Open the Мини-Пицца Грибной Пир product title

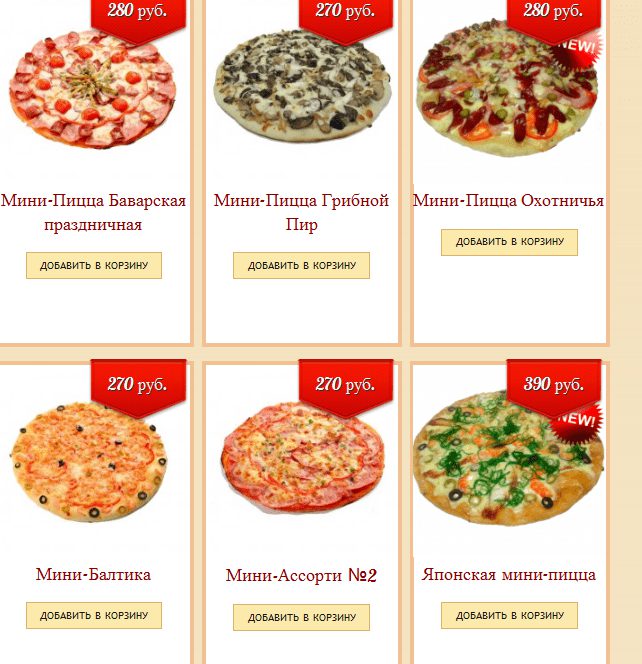tap(301, 212)
